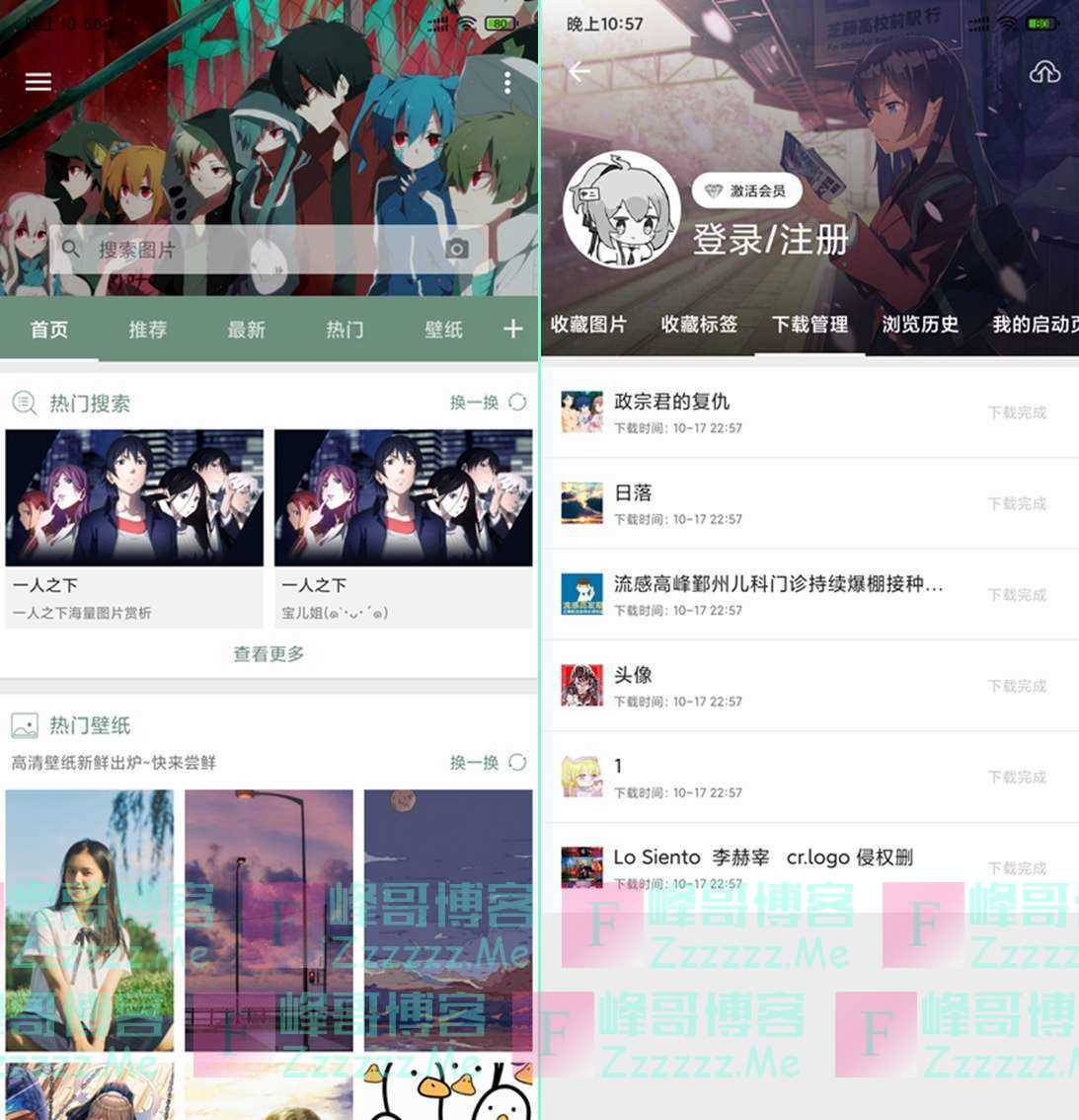Viewport: 1079px width, 1120px height.
Task: Refresh 热门搜索 with 换一换
Action: pos(488,403)
